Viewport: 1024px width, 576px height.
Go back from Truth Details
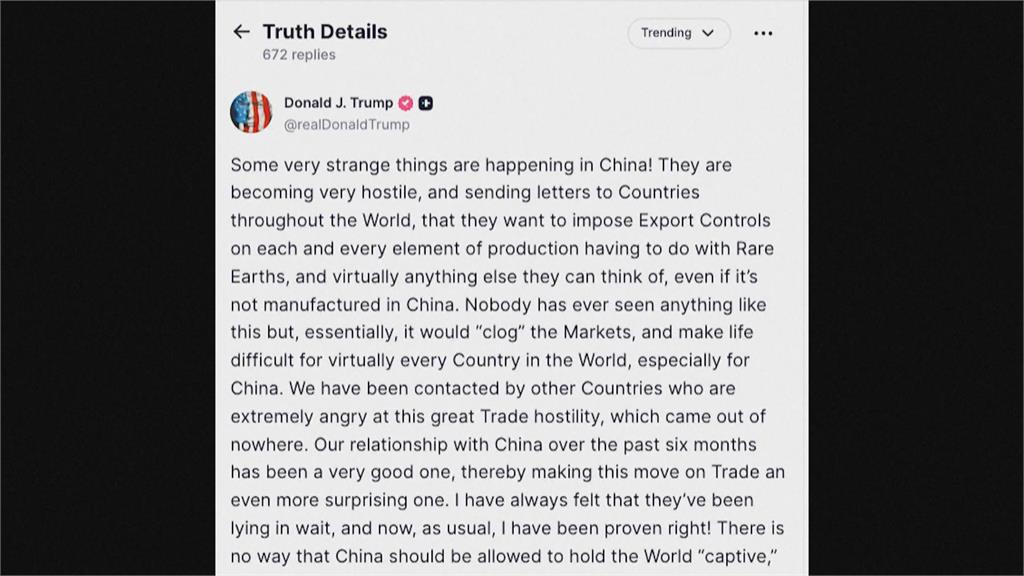point(241,32)
